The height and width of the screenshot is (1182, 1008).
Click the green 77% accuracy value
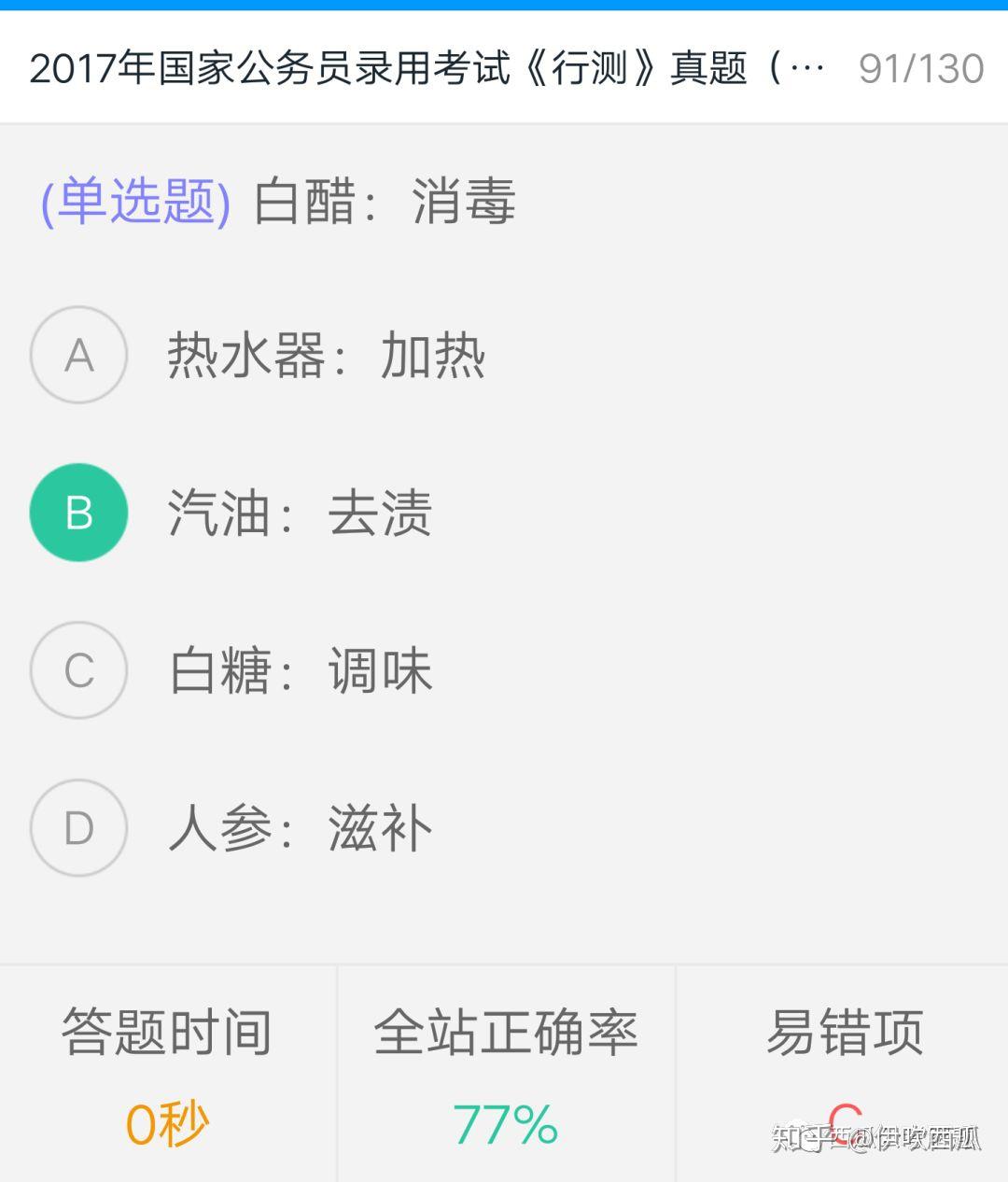click(507, 1123)
